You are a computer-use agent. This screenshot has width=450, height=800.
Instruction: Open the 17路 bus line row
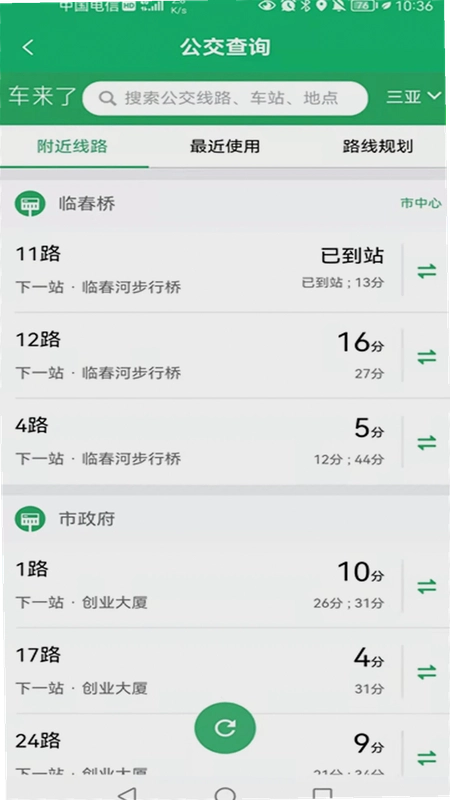pyautogui.click(x=201, y=671)
